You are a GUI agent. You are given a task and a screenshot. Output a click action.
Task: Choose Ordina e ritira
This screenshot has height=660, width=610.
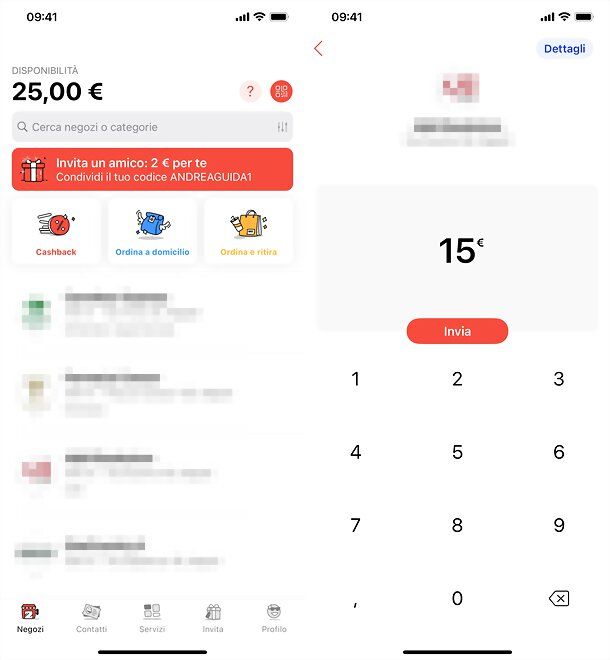coord(249,231)
